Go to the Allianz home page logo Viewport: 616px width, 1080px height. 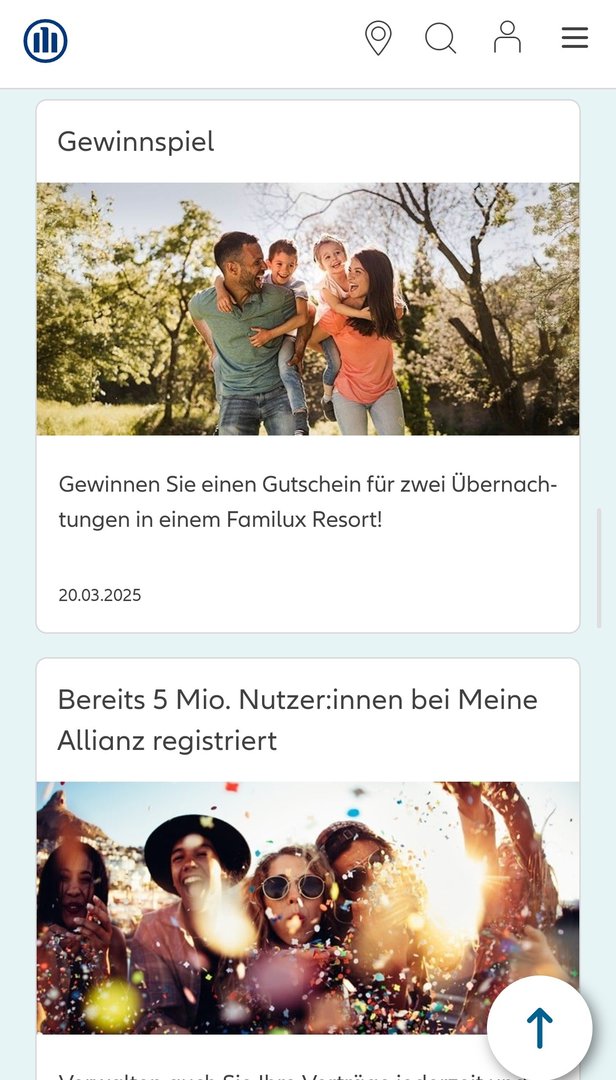pos(45,41)
